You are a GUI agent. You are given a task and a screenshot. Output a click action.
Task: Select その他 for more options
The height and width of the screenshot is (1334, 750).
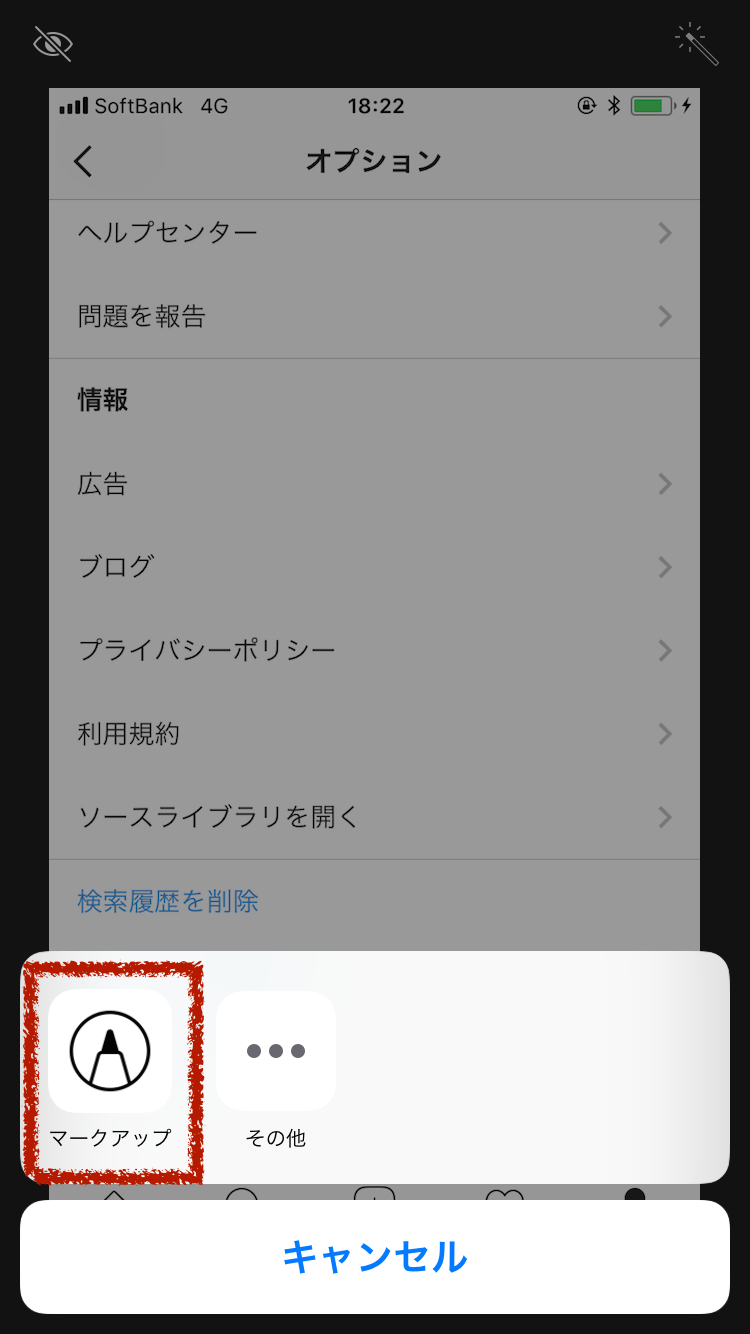(x=275, y=1051)
